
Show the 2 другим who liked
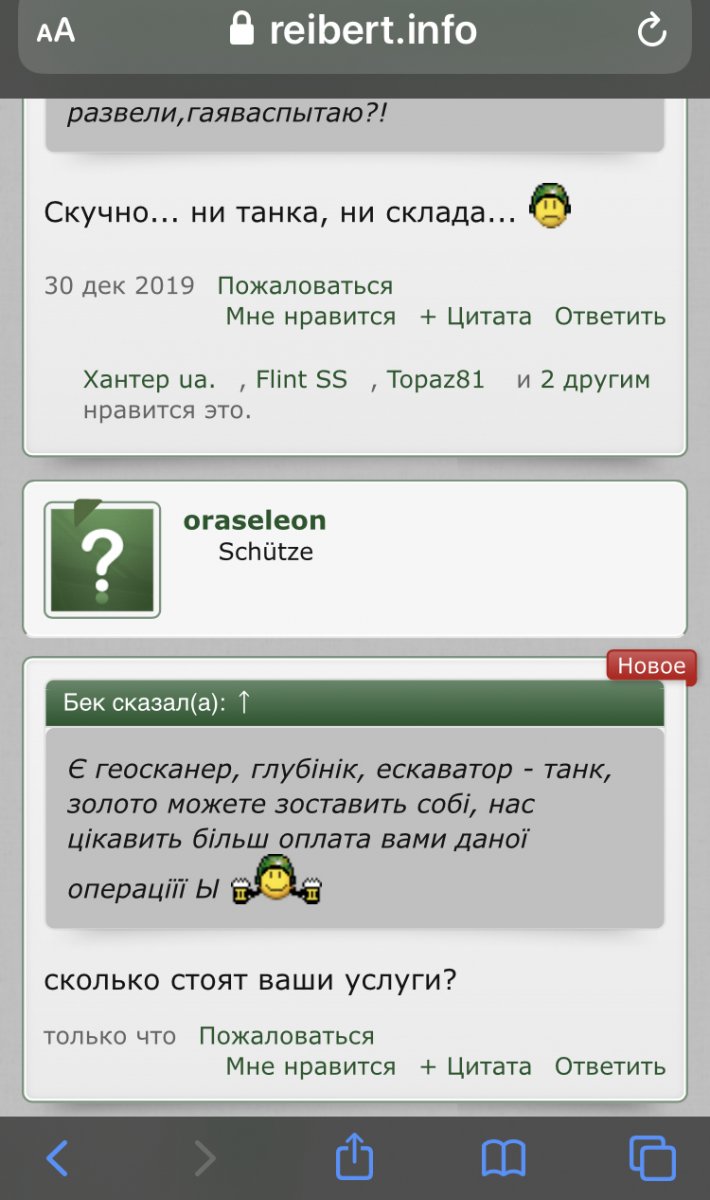pyautogui.click(x=594, y=380)
